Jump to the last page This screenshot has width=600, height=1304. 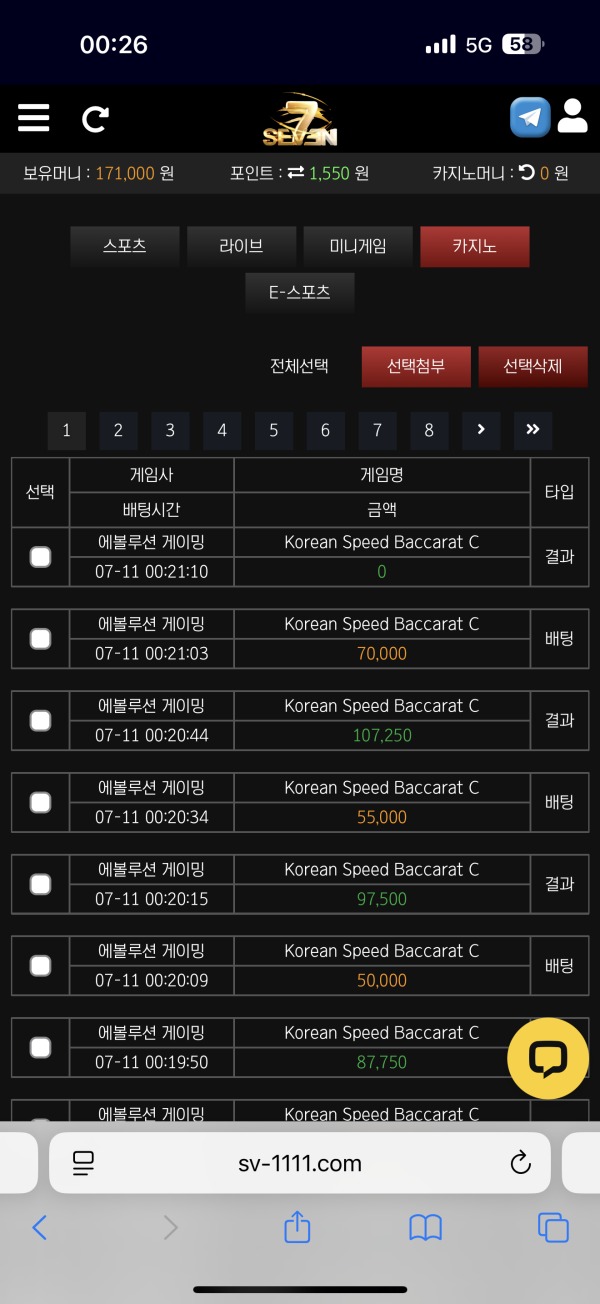click(x=533, y=430)
